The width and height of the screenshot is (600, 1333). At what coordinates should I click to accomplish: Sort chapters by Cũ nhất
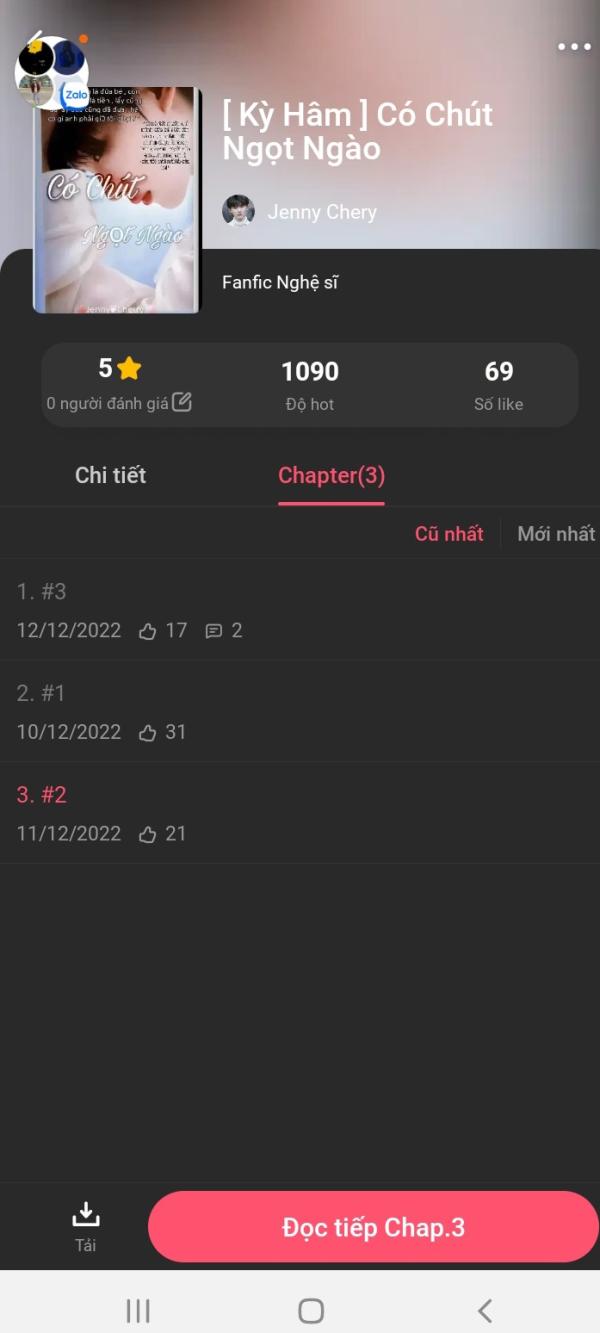click(x=449, y=534)
